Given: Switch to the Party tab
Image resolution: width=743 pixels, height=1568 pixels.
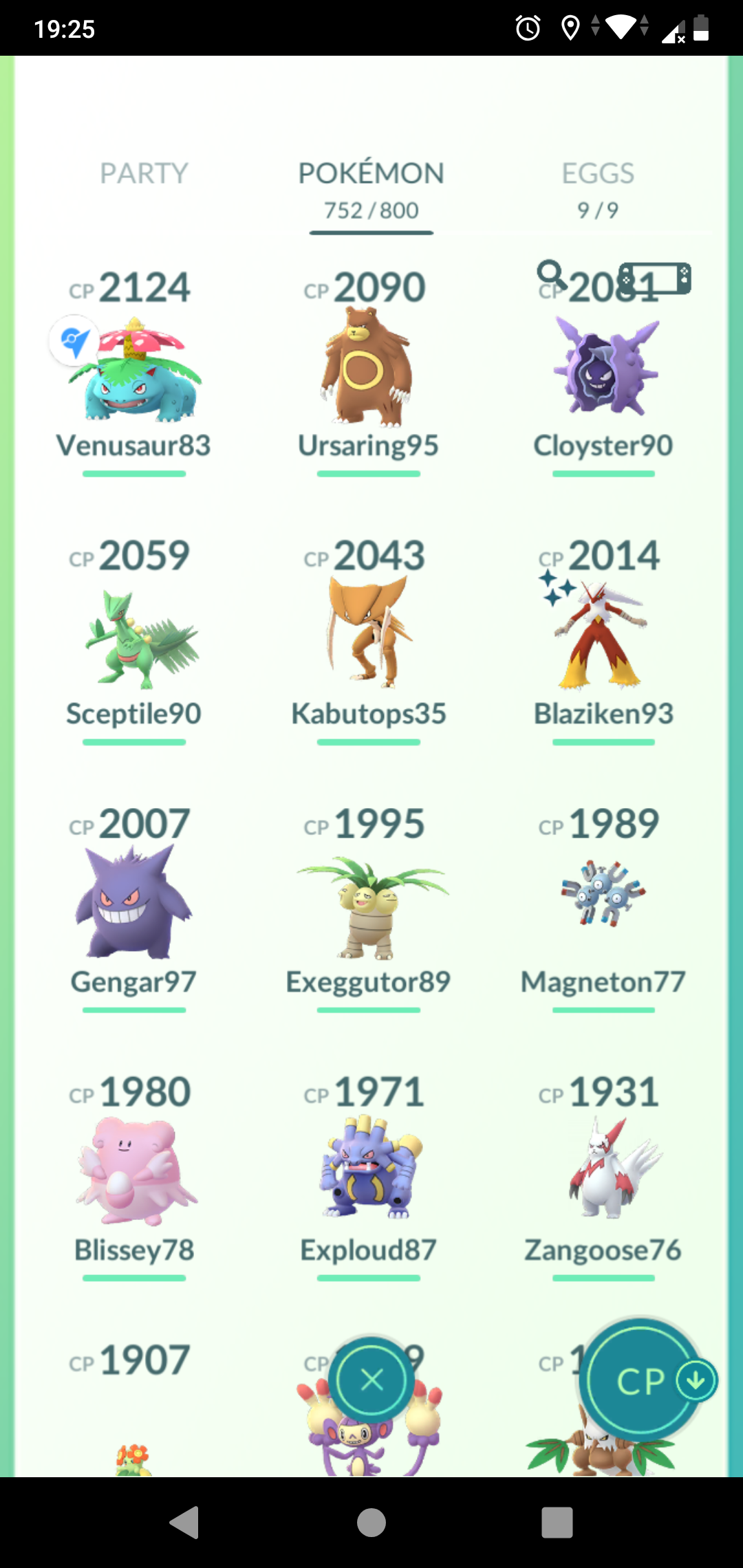Looking at the screenshot, I should 144,173.
